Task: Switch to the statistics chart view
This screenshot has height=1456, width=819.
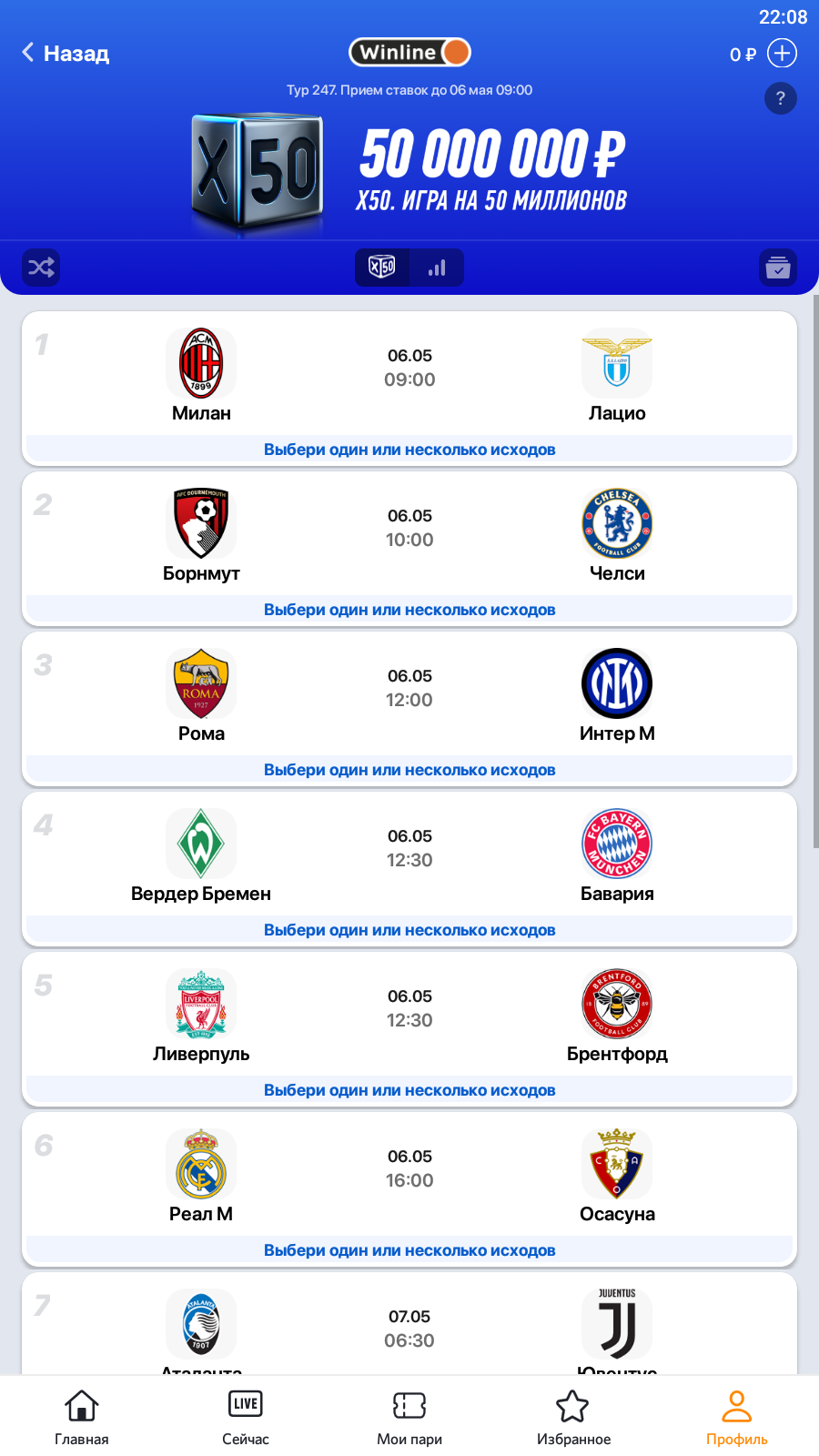Action: coord(437,268)
